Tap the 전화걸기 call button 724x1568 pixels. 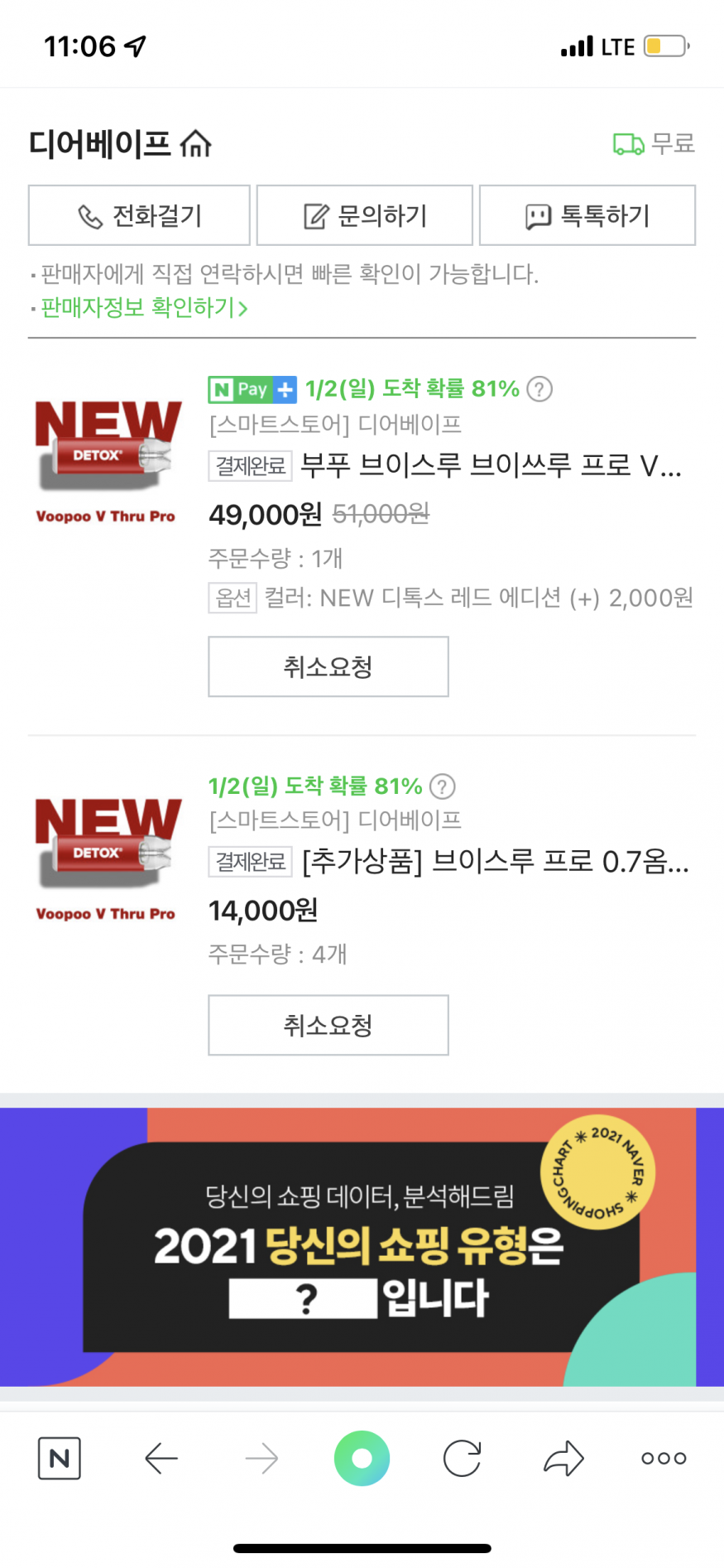[x=139, y=216]
